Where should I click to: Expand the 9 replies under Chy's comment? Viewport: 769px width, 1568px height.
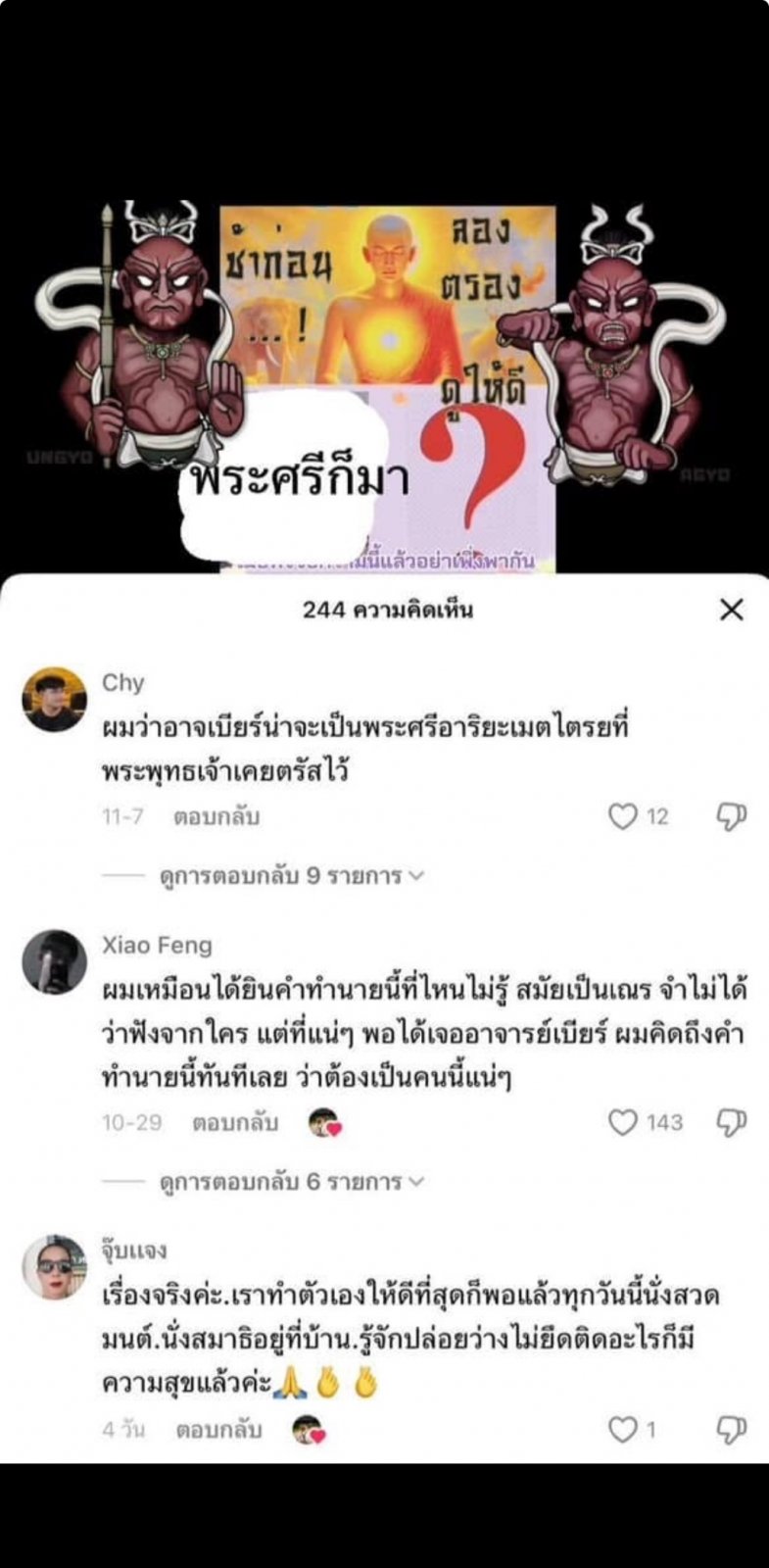[x=291, y=875]
